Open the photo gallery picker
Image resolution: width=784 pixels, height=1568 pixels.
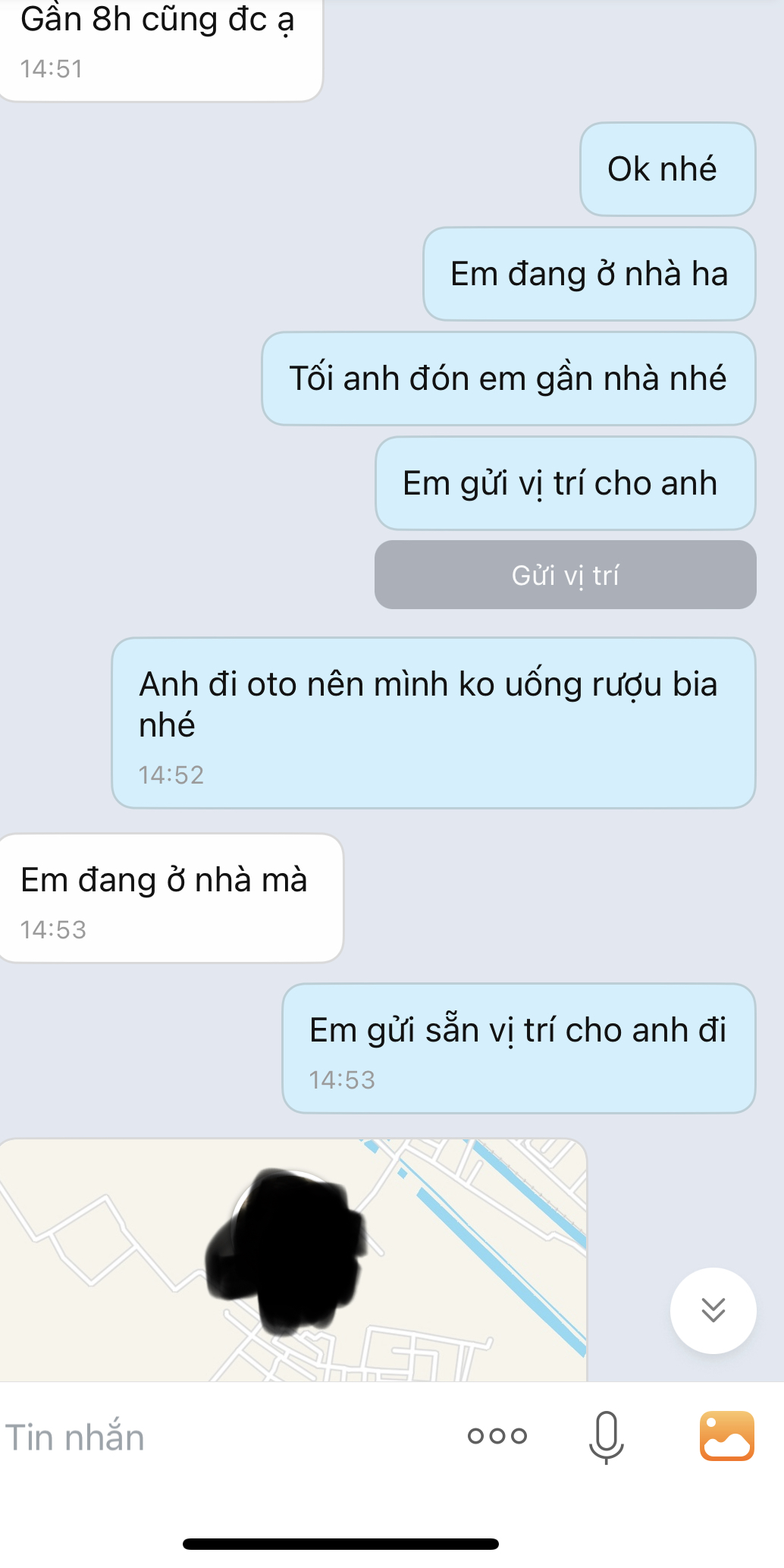click(726, 1435)
